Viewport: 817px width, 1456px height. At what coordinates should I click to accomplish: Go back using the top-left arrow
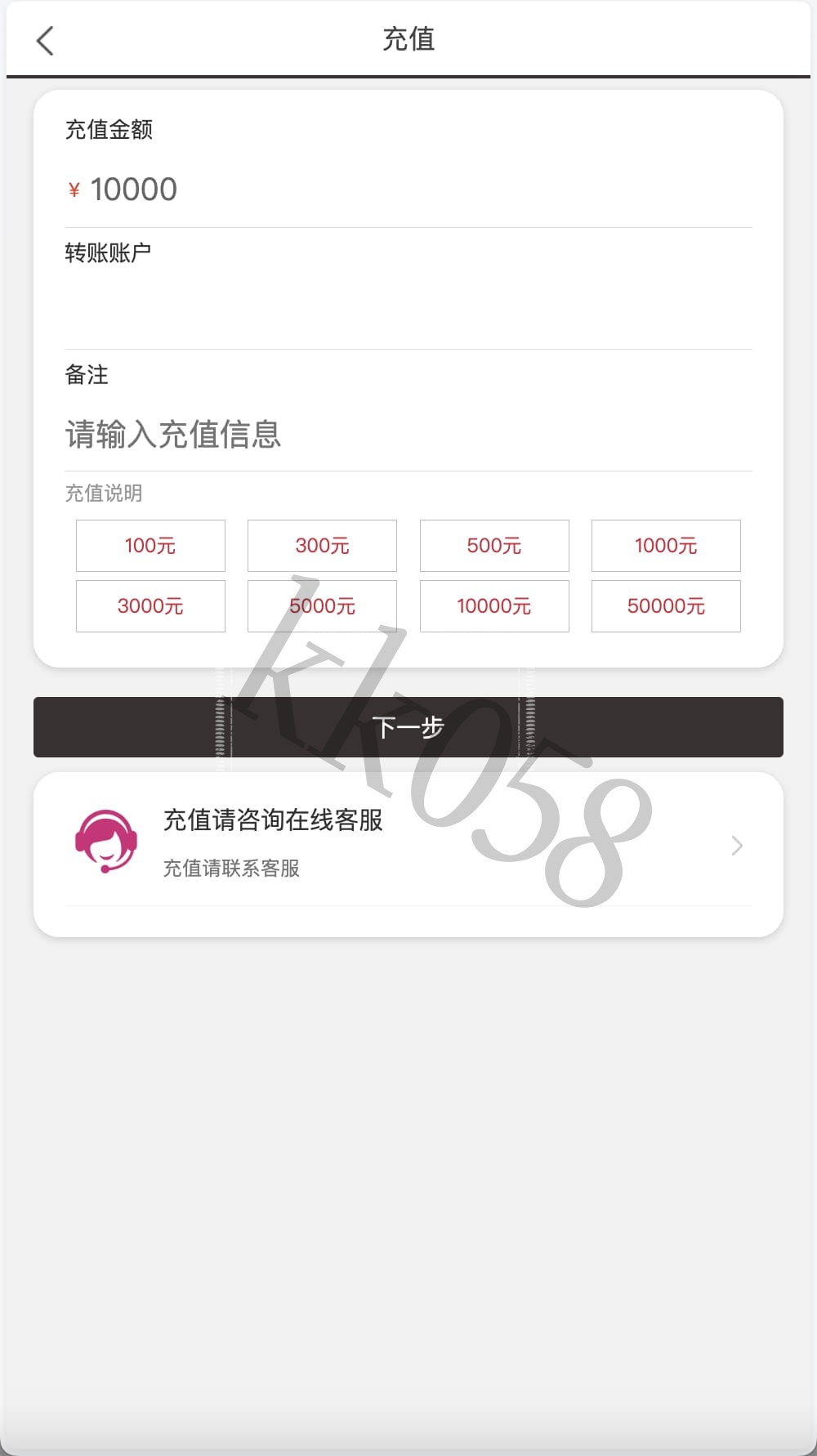(x=45, y=40)
